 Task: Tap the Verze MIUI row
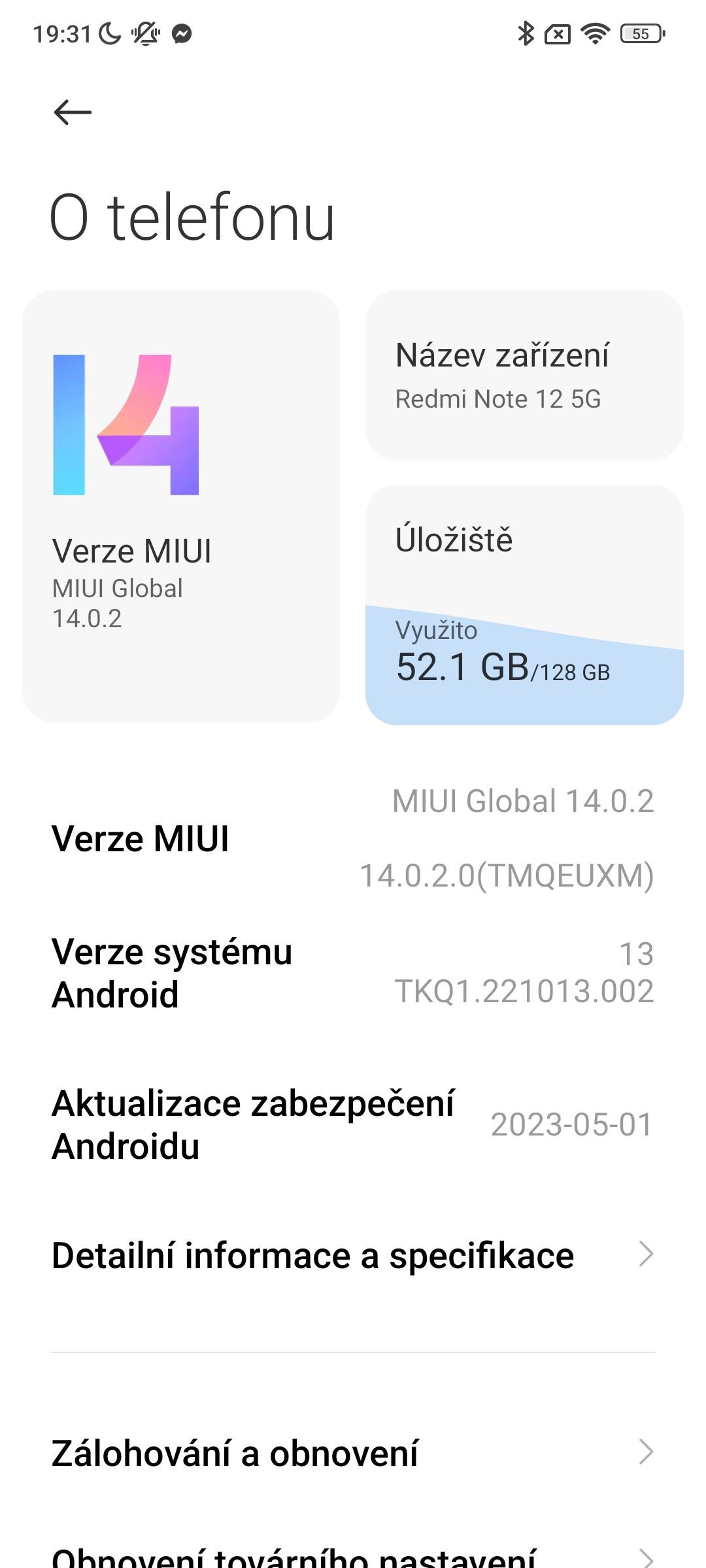(x=353, y=838)
